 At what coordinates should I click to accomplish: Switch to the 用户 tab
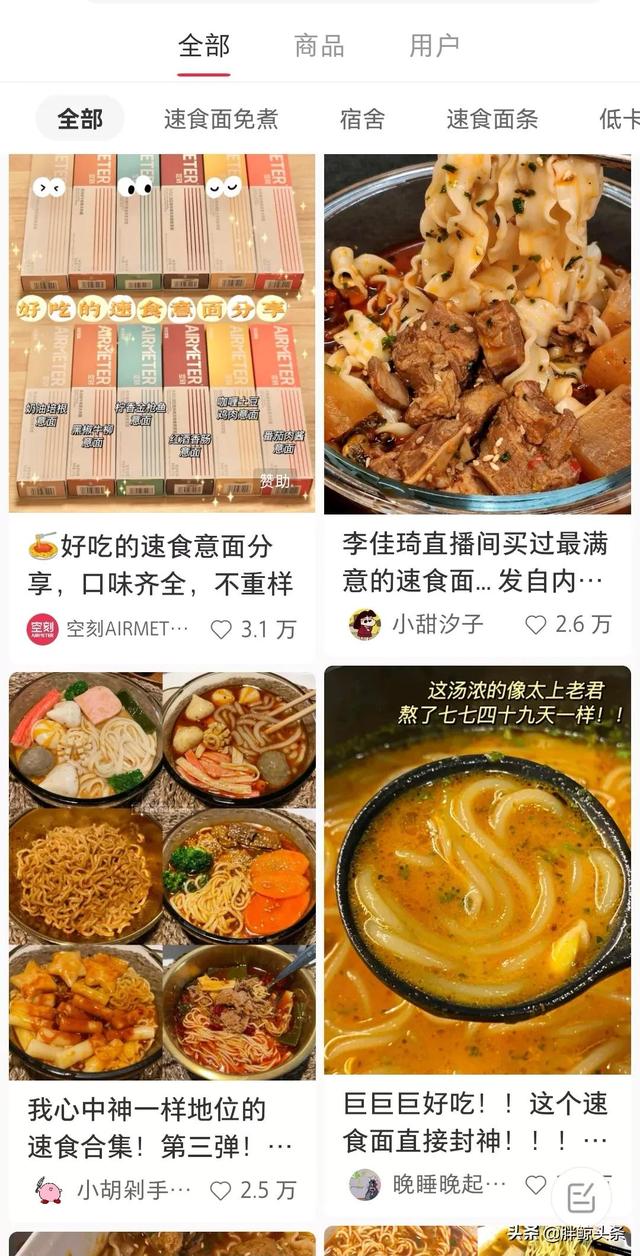[434, 46]
